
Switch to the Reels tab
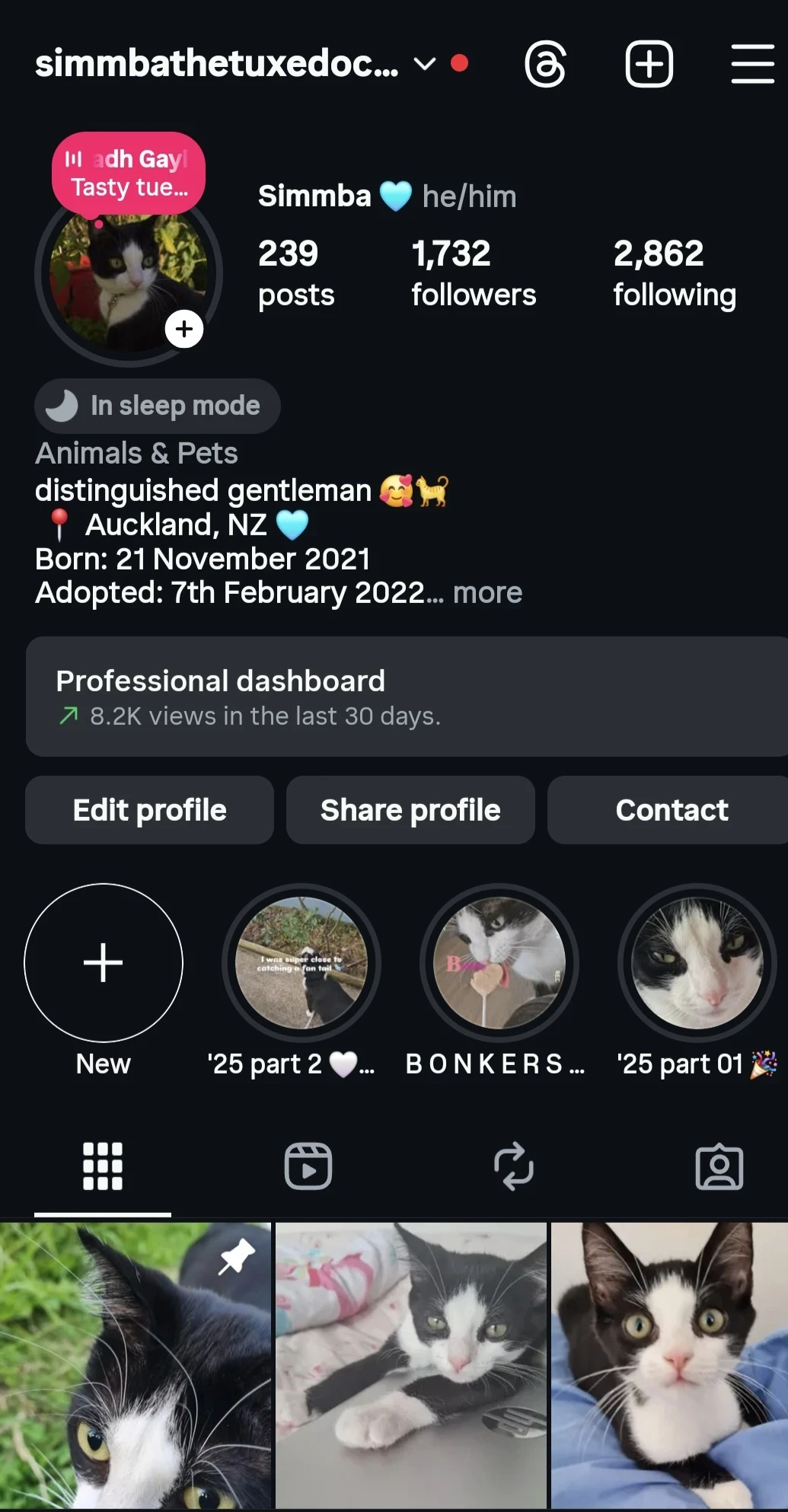click(308, 1166)
